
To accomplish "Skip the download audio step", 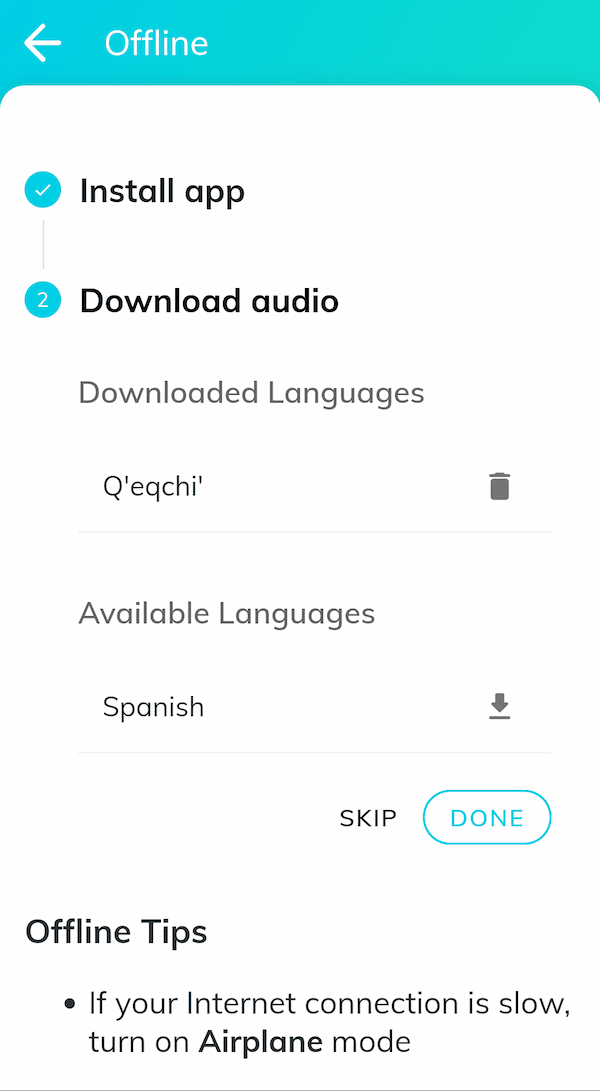I will [x=368, y=818].
